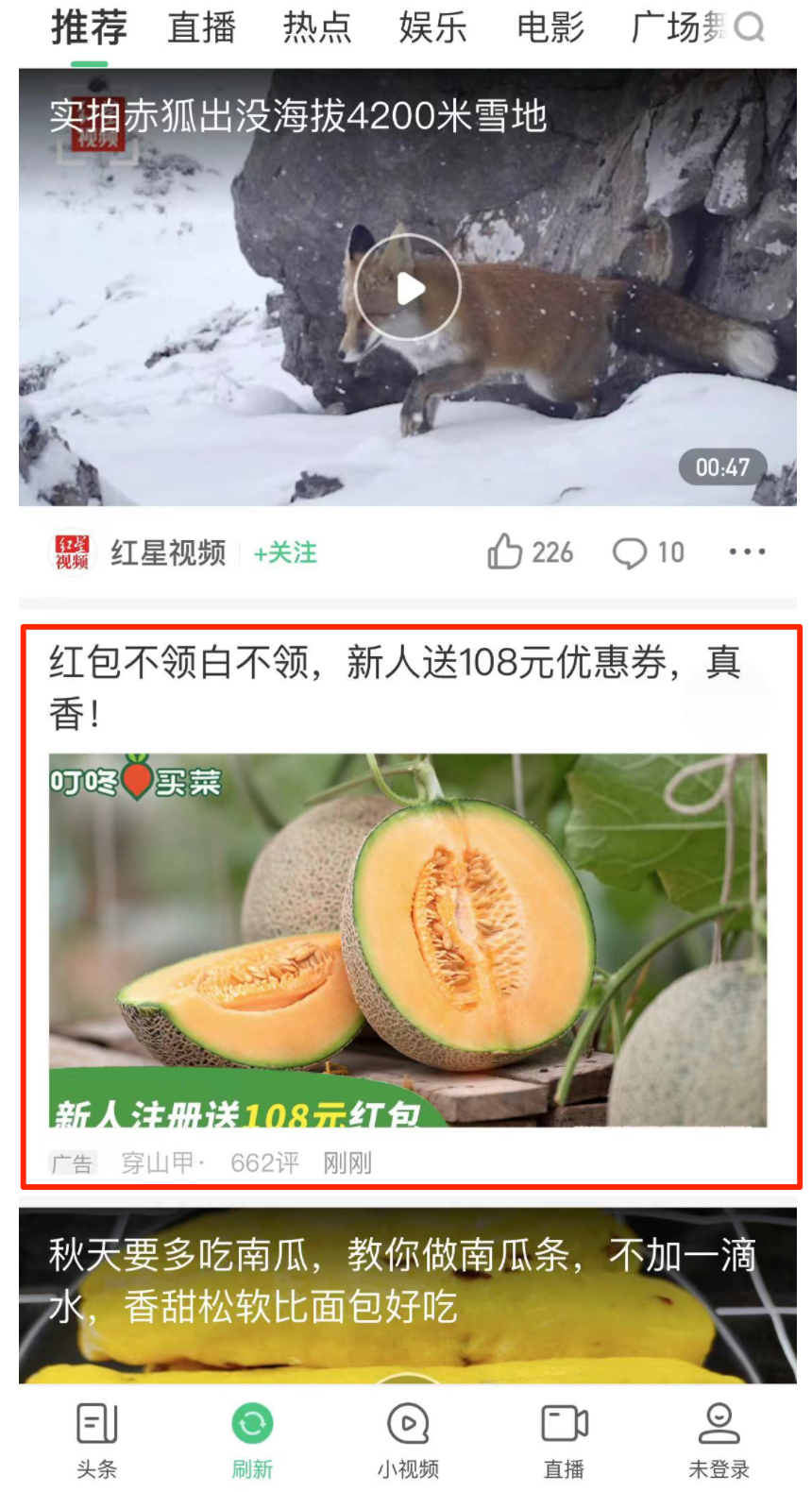Switch to the 电影 tab
Image resolution: width=812 pixels, height=1492 pixels.
[x=549, y=29]
